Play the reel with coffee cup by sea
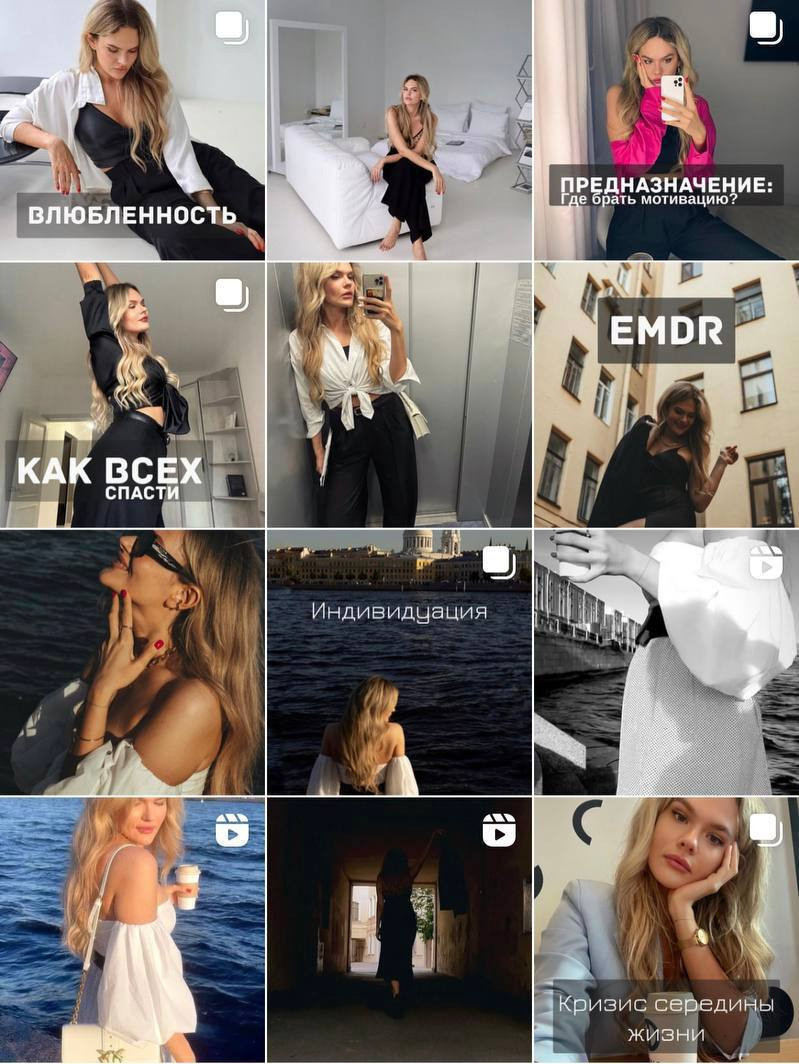The height and width of the screenshot is (1064, 799). coord(132,930)
